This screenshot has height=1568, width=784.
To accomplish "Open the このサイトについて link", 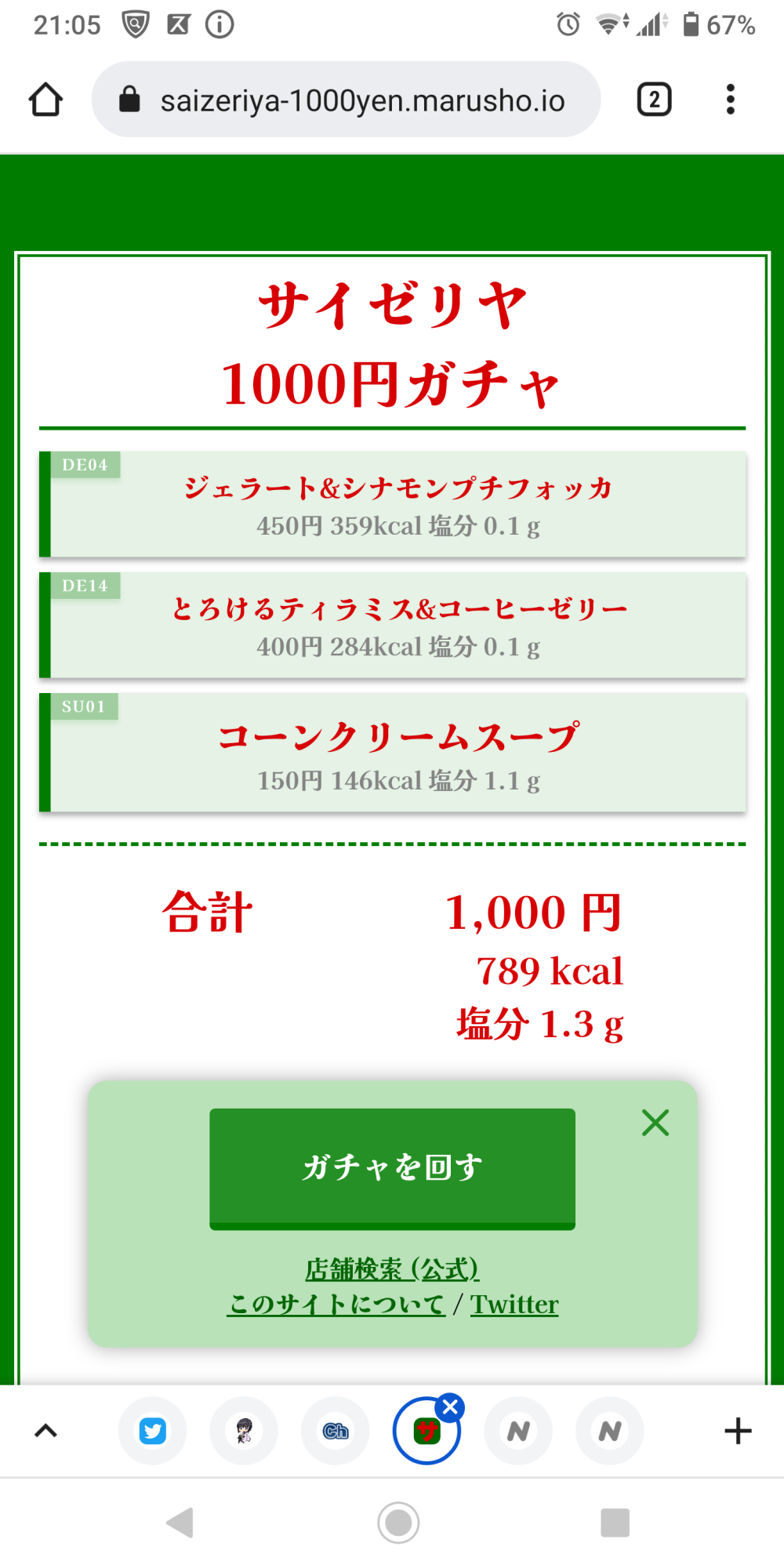I will 336,1304.
